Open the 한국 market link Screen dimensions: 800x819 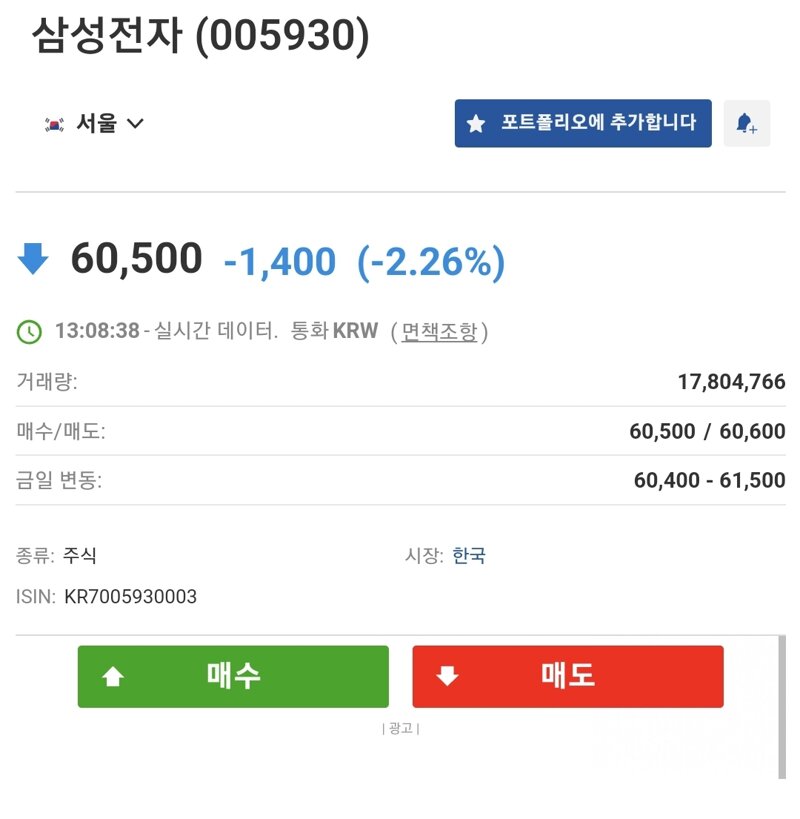point(469,556)
